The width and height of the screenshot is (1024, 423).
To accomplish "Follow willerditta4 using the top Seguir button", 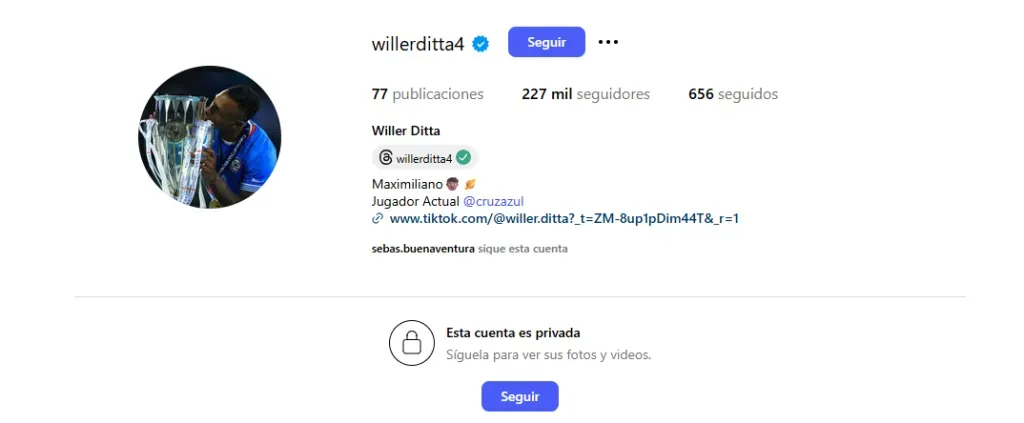I will [x=546, y=42].
